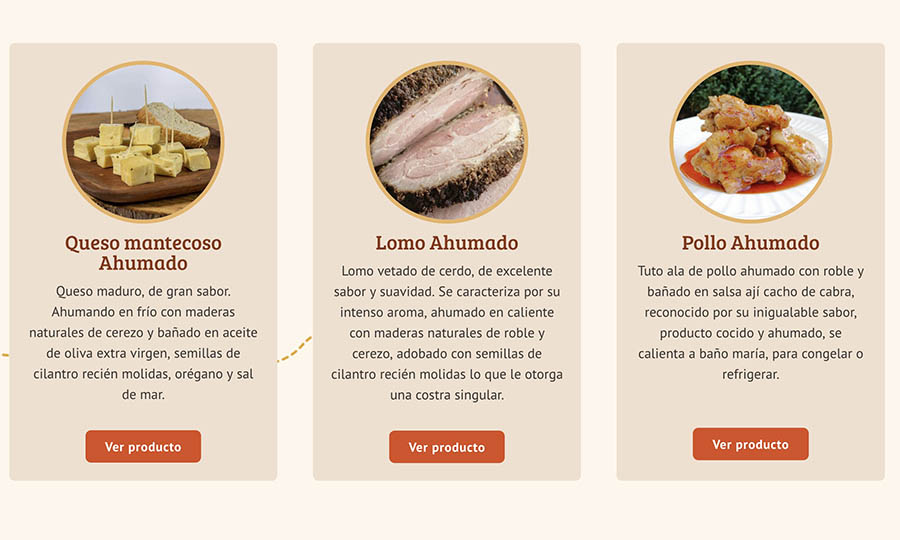Open the Queso mantecoso Ahumado product image
Image resolution: width=900 pixels, height=540 pixels.
tap(143, 142)
